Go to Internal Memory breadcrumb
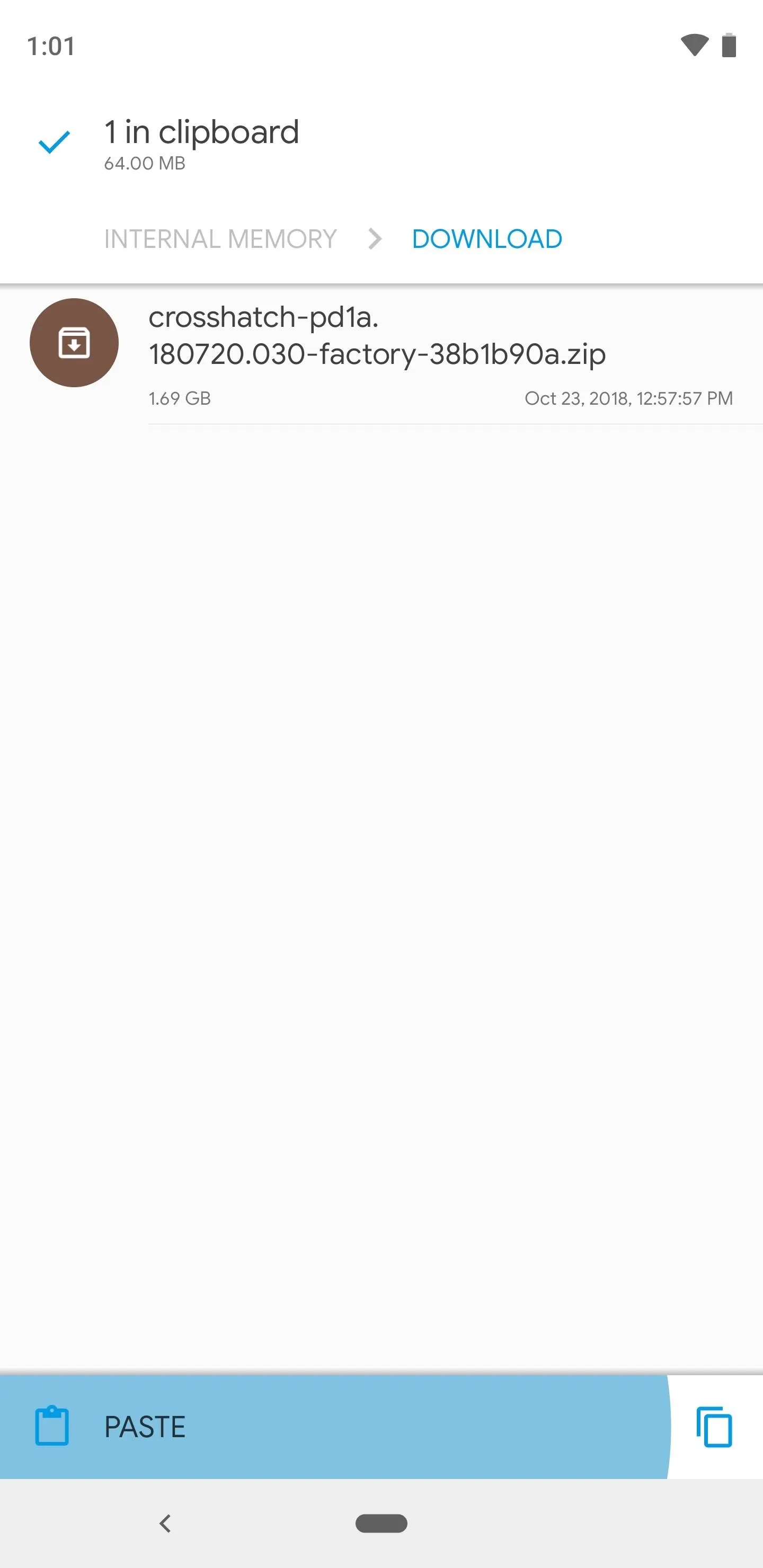 (220, 239)
